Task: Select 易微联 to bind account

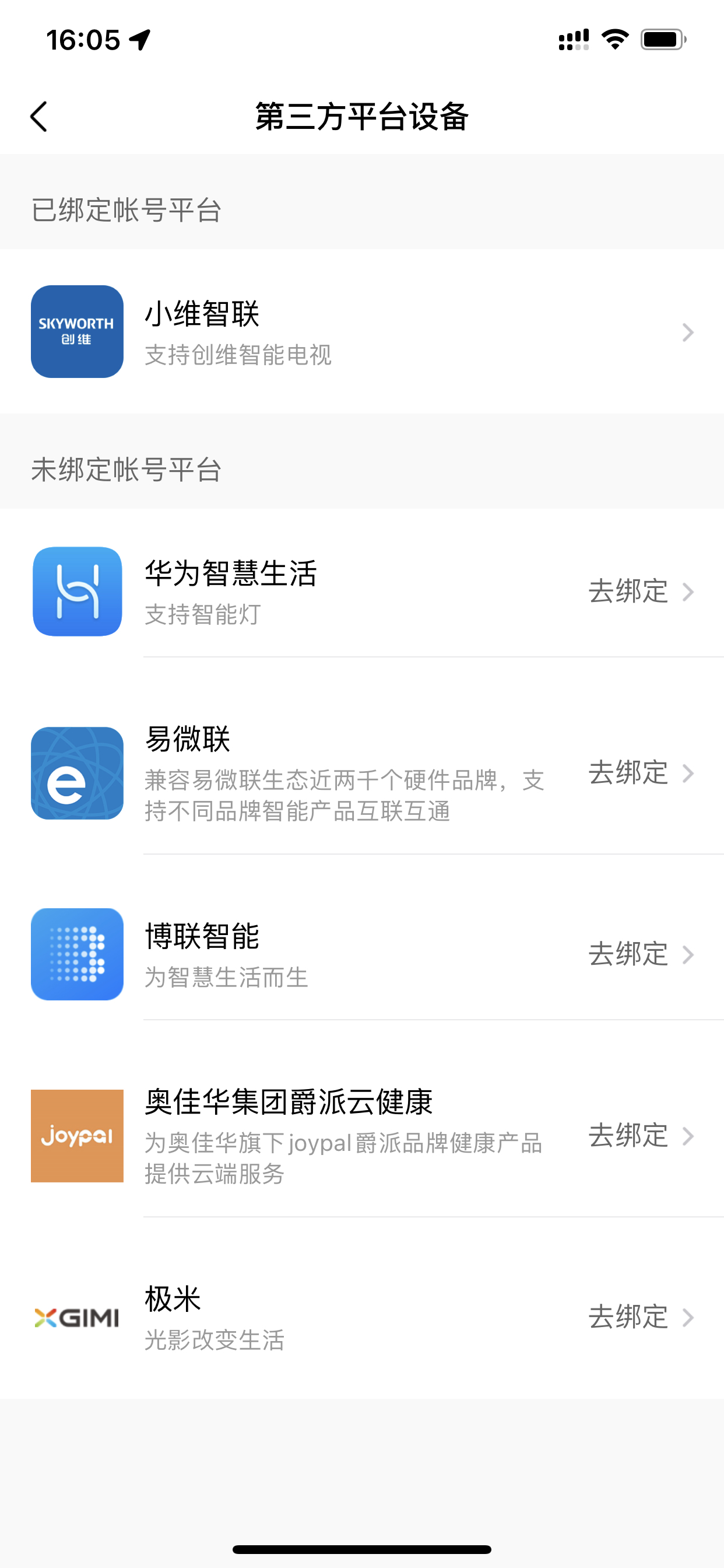Action: tap(639, 773)
